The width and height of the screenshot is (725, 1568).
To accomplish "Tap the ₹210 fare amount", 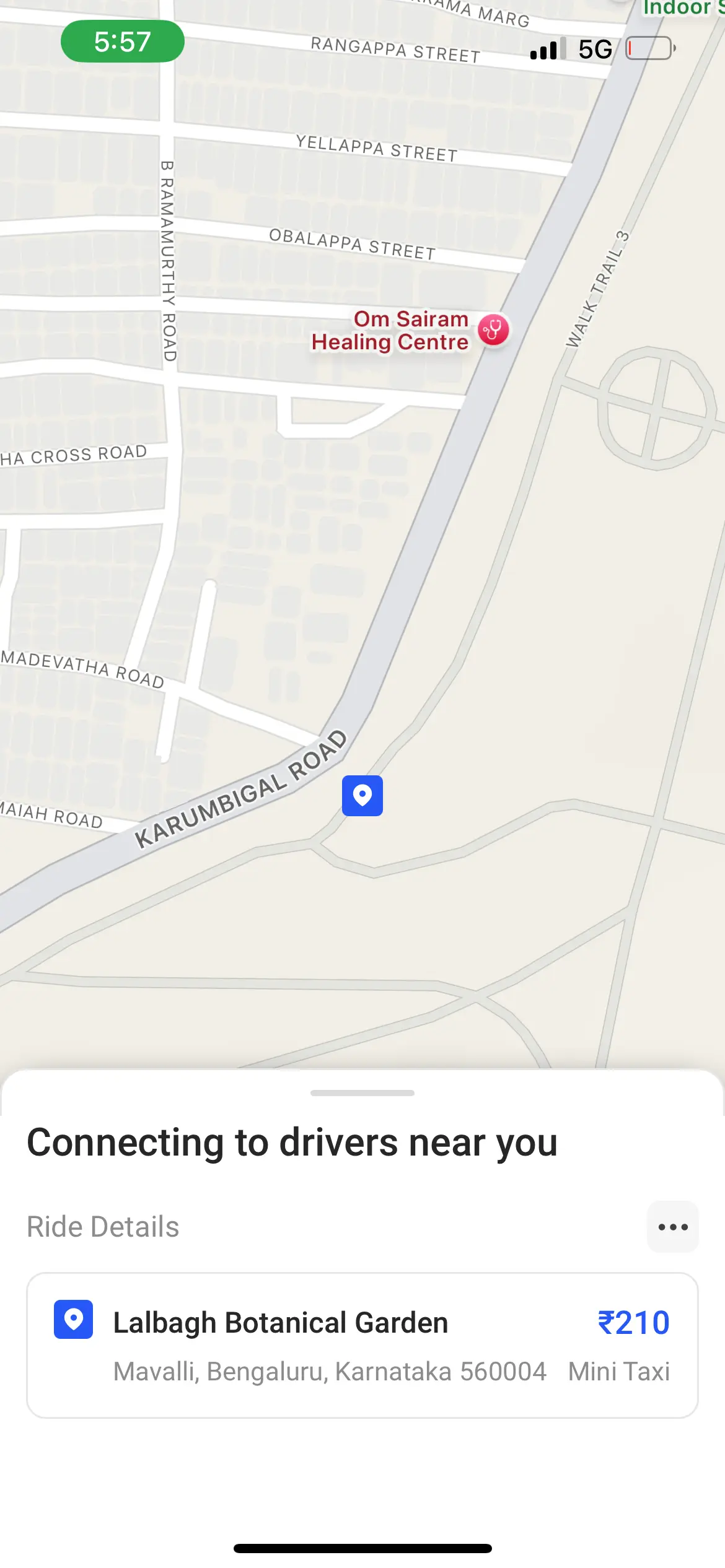I will pos(635,1321).
